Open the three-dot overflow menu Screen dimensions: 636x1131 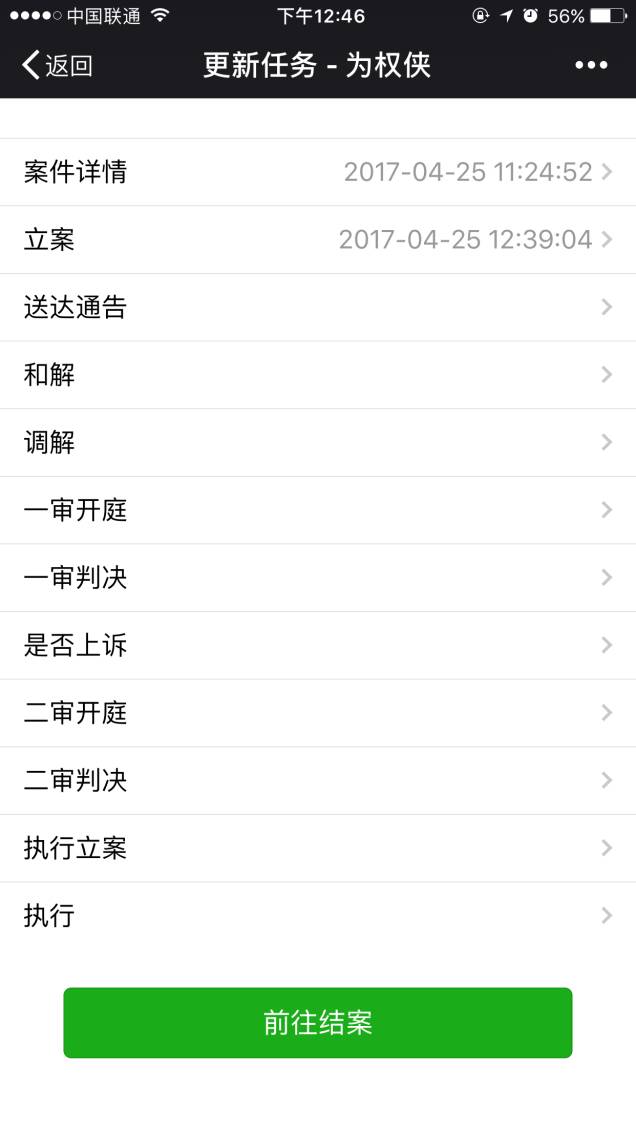click(x=591, y=66)
